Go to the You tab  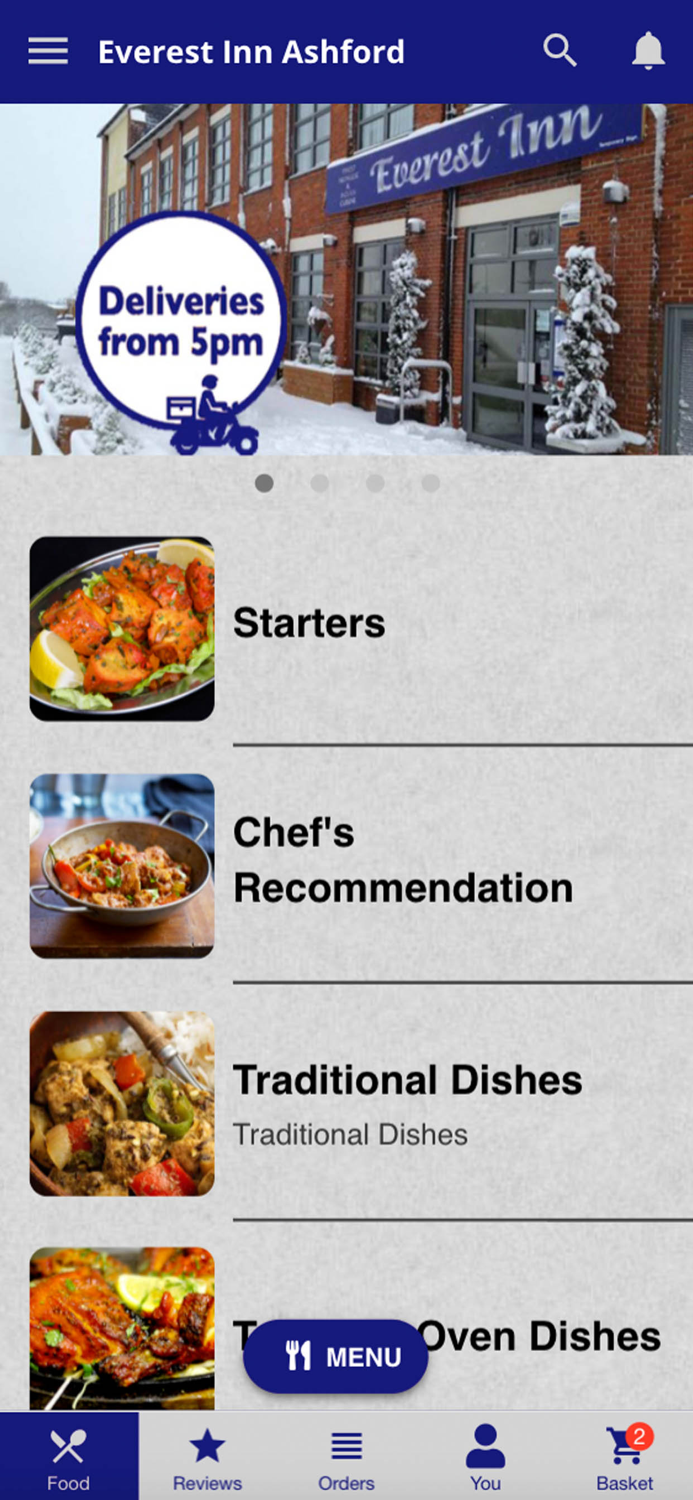pos(485,1458)
